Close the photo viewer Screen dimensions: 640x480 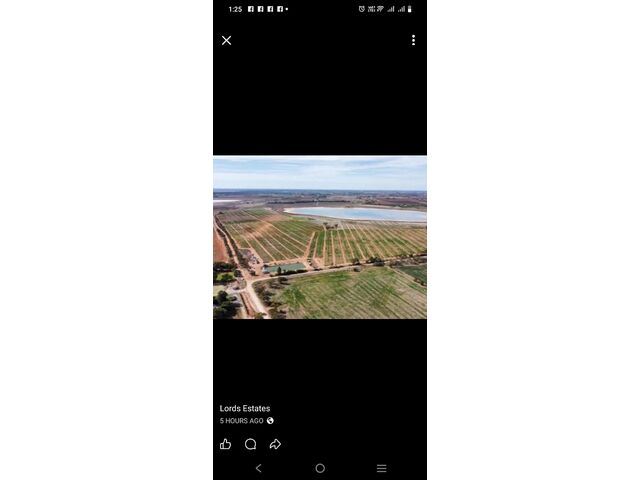(x=226, y=40)
